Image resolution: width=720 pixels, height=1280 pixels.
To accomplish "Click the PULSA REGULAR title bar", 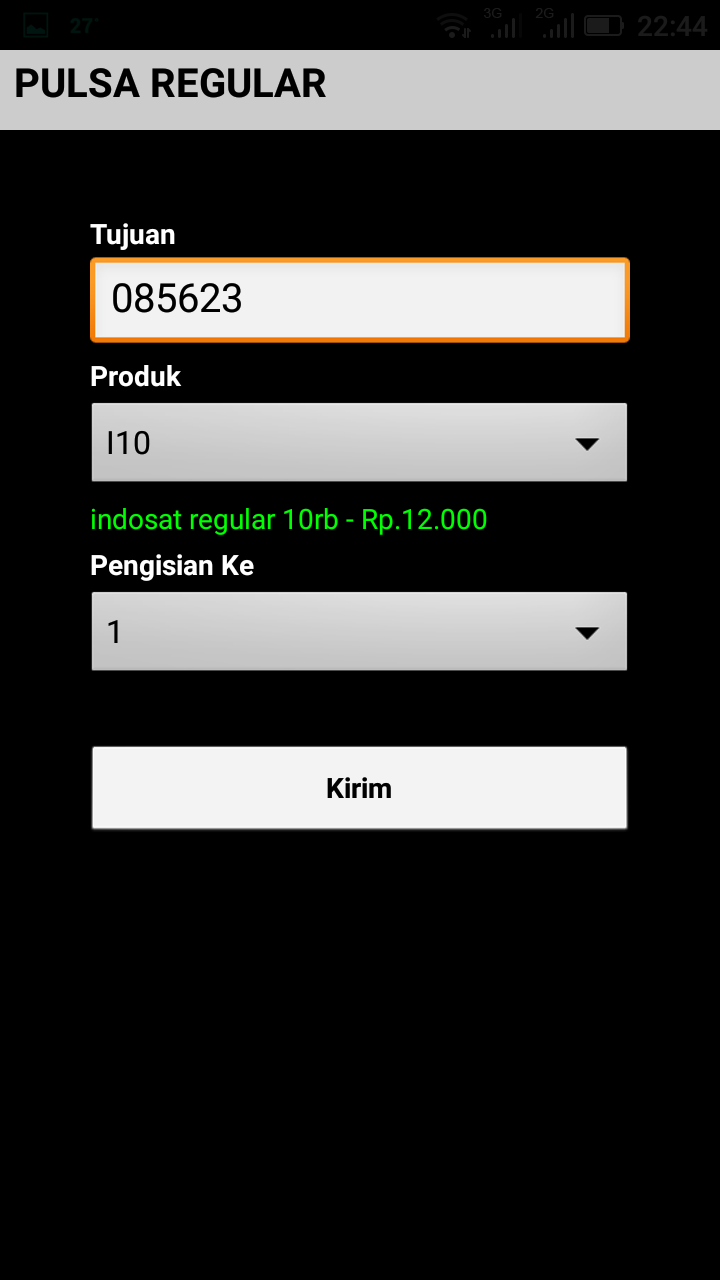I will click(x=360, y=85).
